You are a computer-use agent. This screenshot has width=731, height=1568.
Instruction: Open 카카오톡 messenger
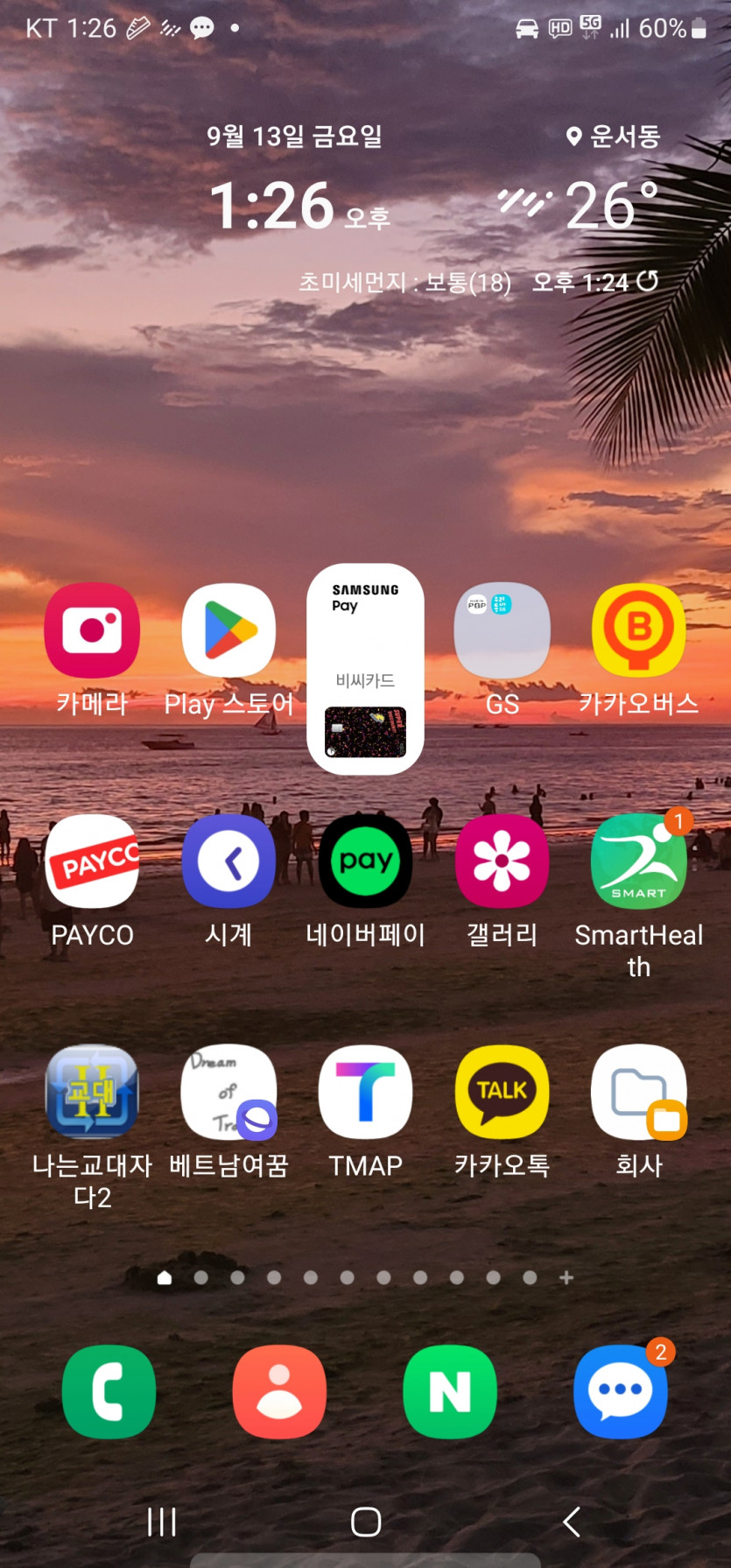tap(502, 1092)
